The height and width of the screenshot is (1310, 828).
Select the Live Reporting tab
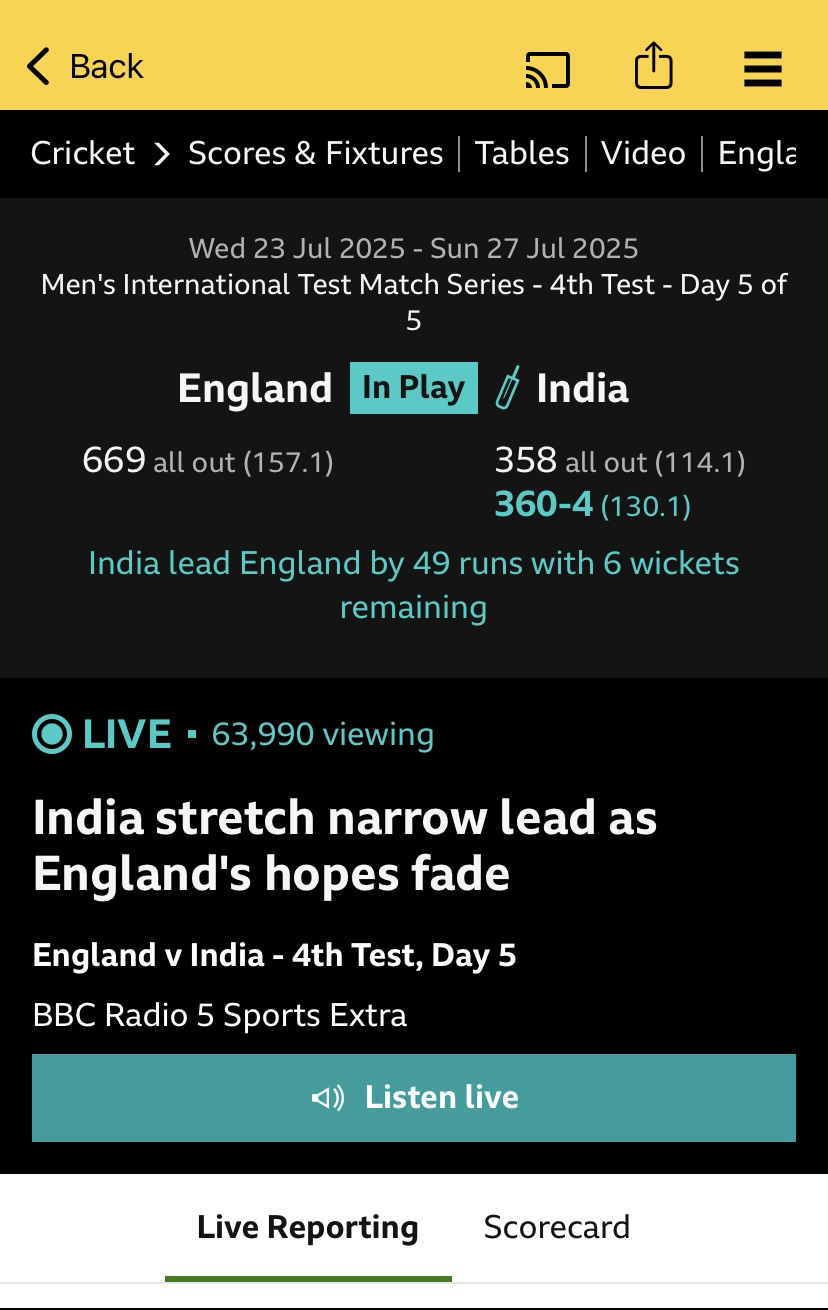click(x=308, y=1227)
